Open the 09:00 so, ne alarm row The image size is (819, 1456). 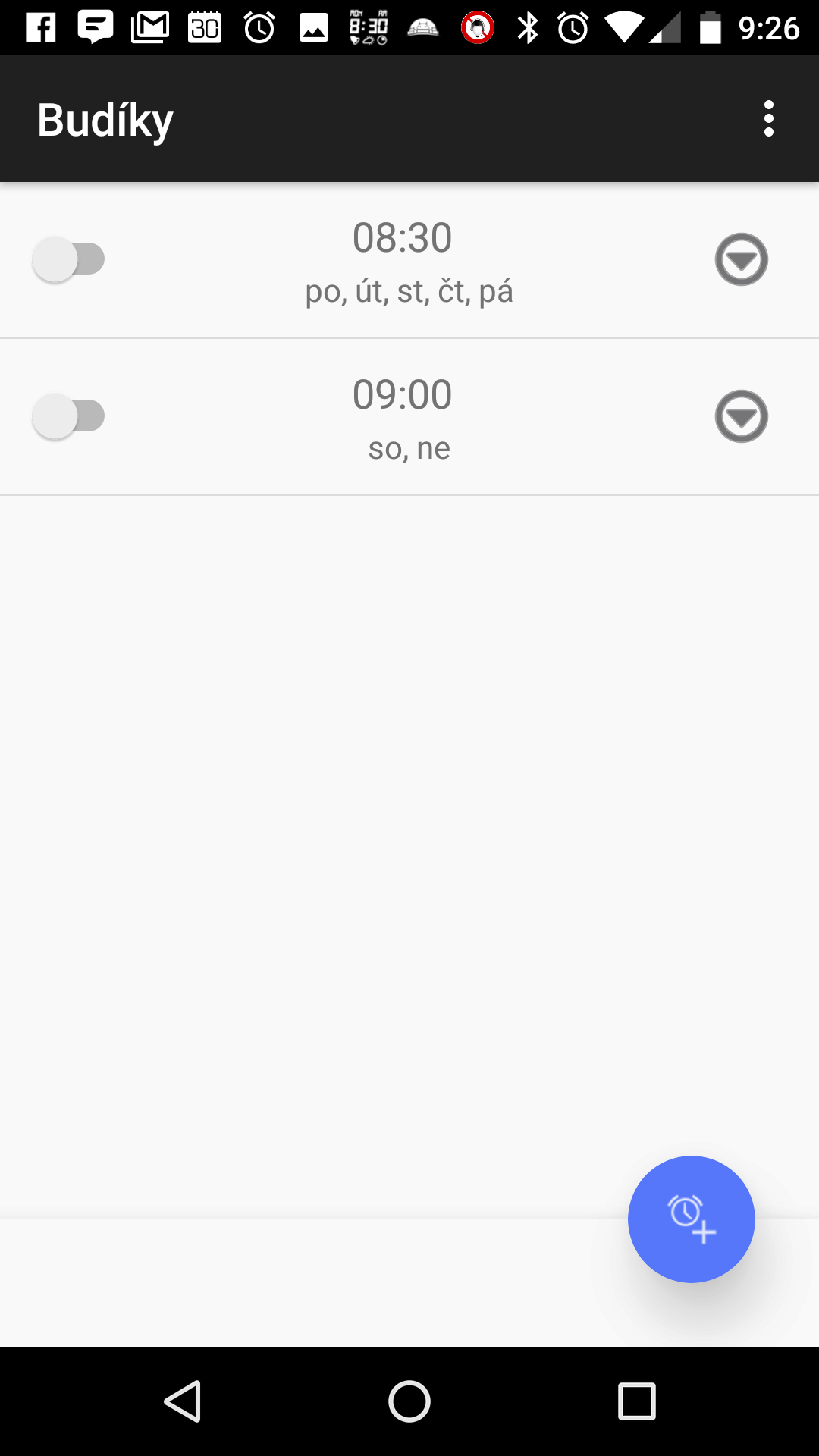point(409,417)
